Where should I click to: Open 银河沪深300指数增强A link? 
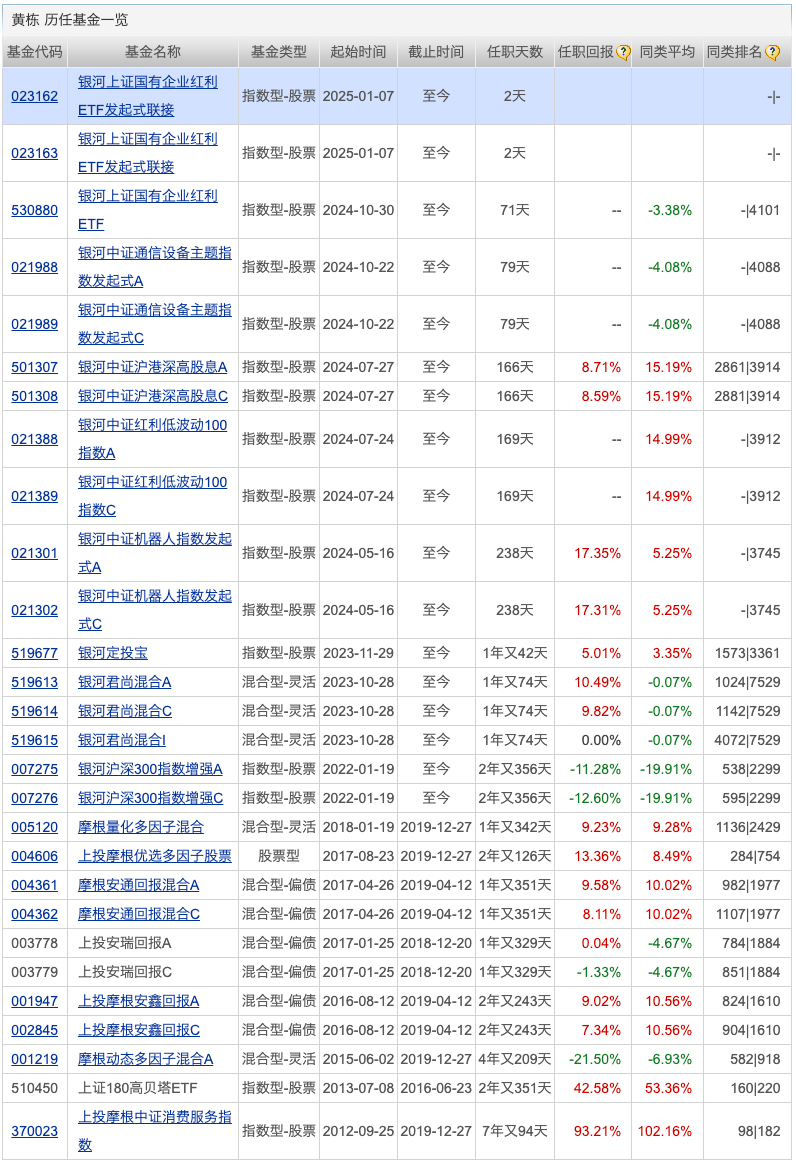(150, 769)
